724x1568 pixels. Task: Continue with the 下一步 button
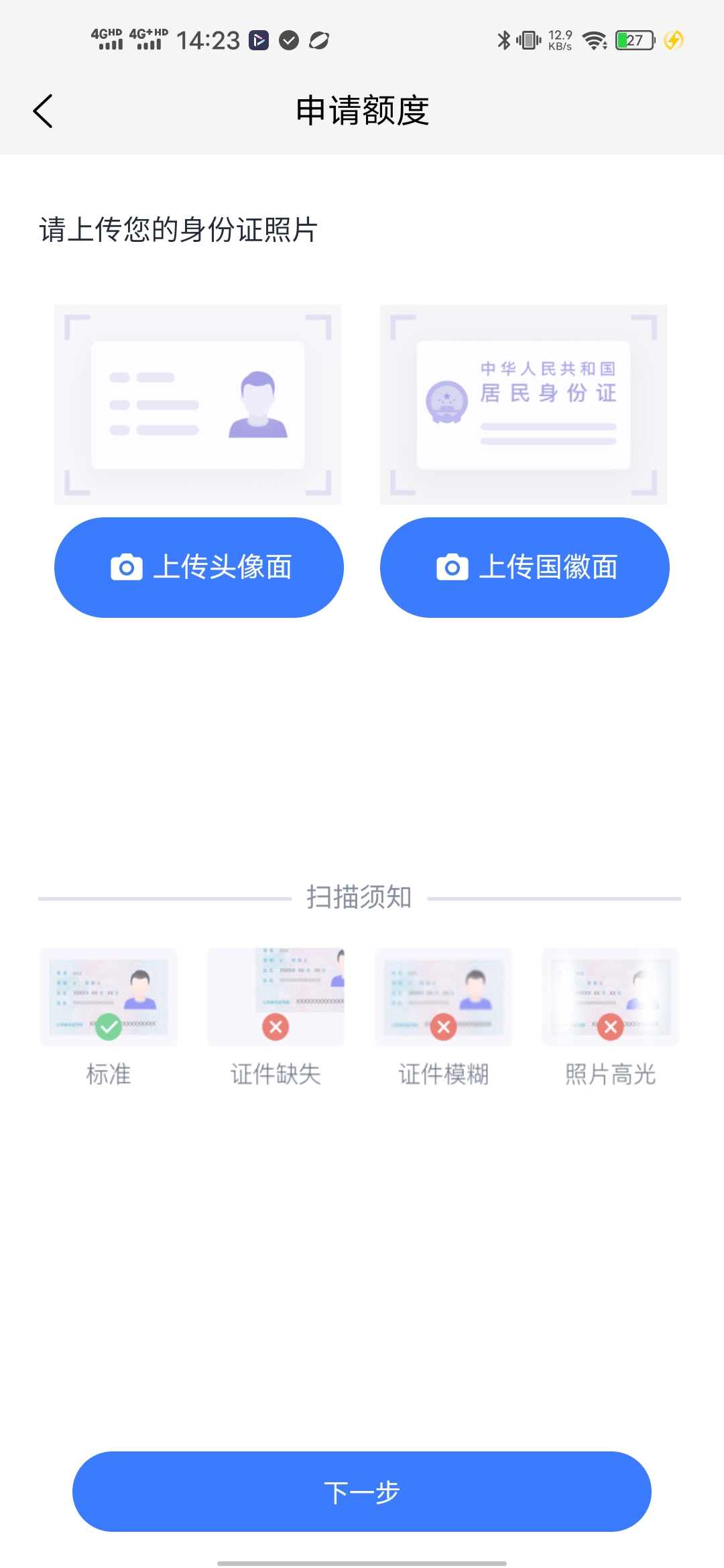[362, 1492]
